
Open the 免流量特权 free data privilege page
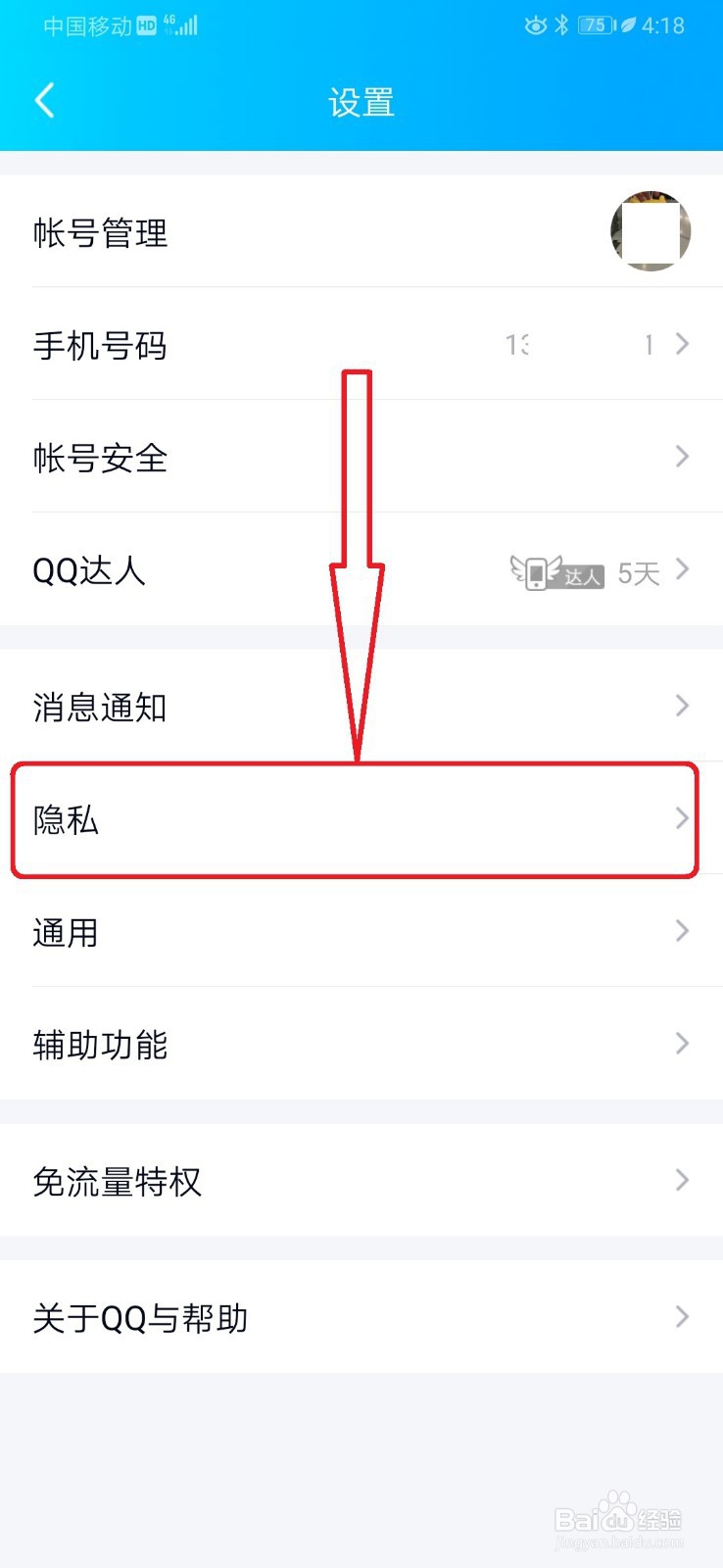(361, 1182)
